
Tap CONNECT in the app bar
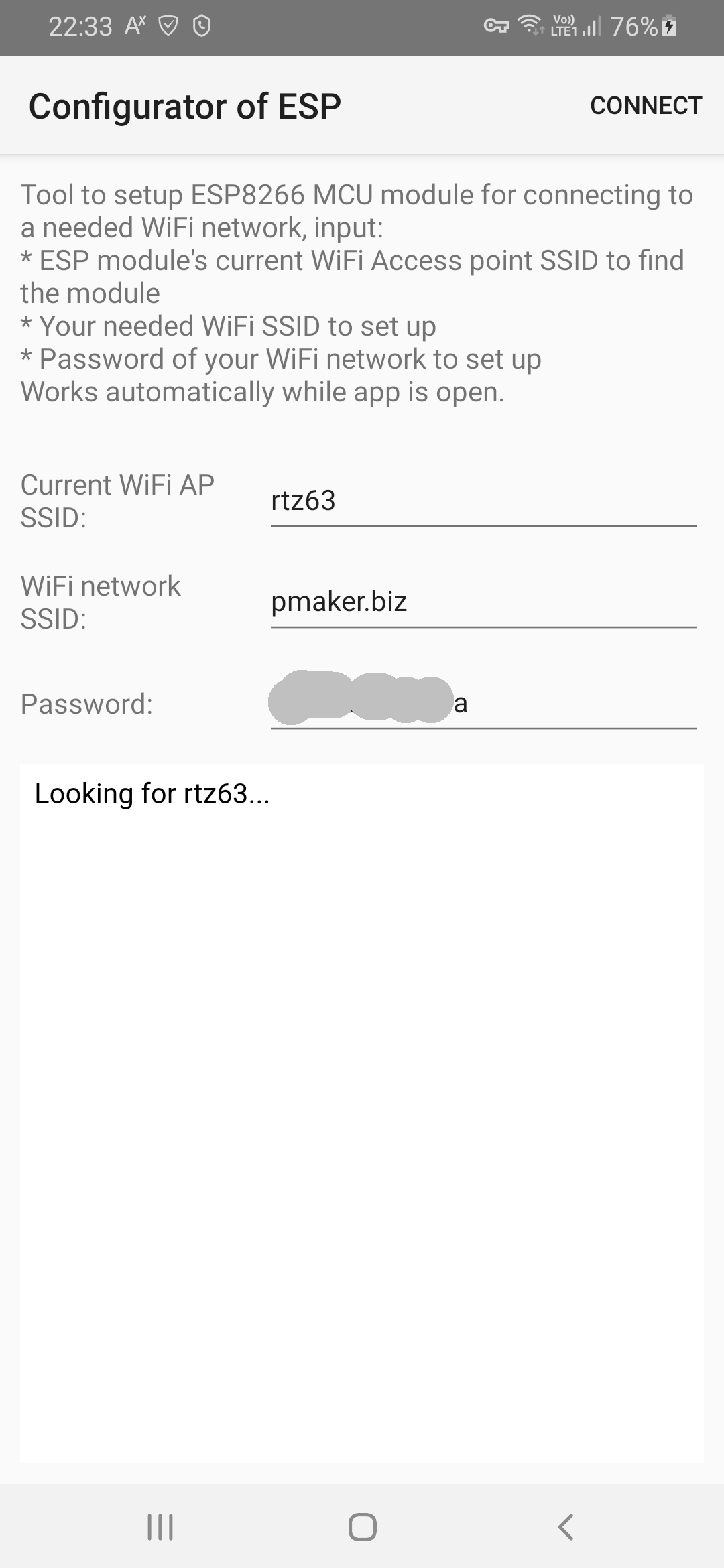[646, 106]
